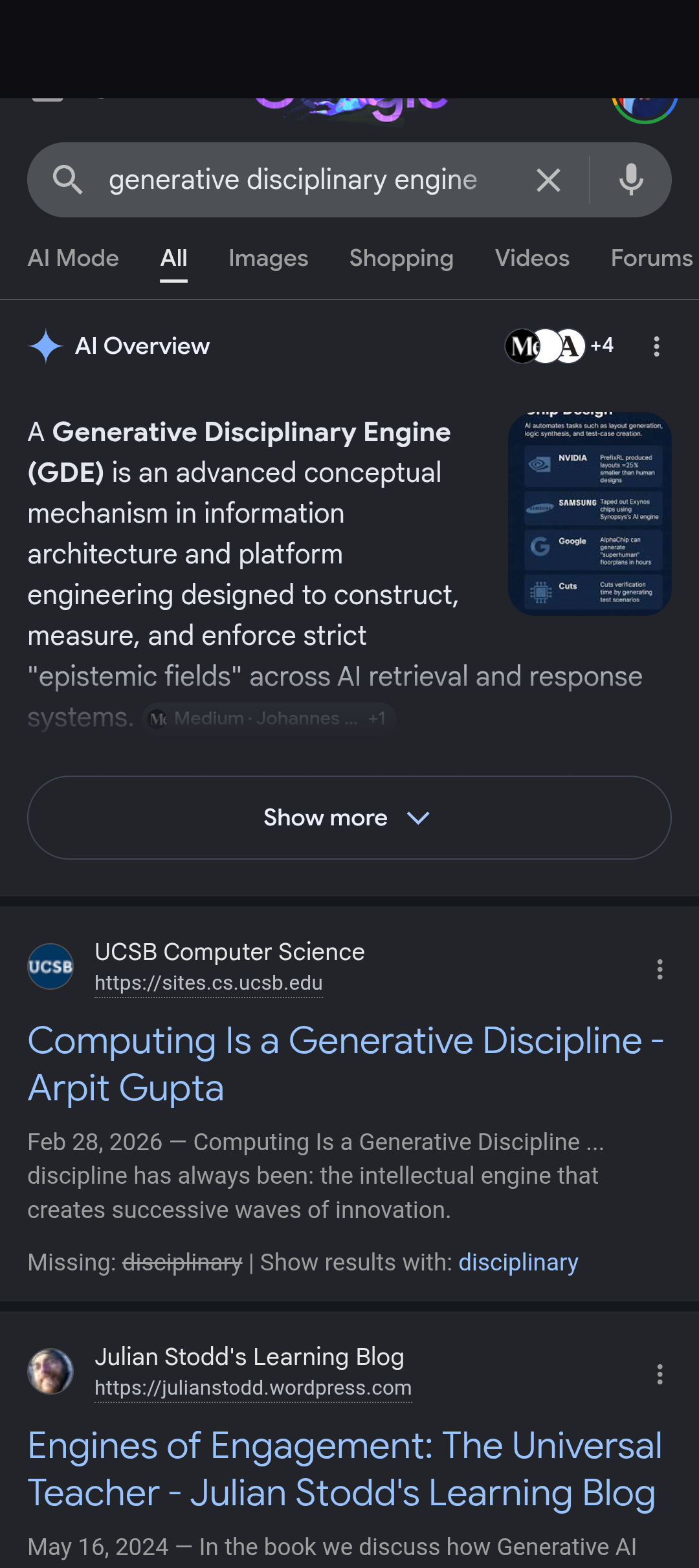
Task: Open the Engines of Engagement result
Action: [344, 1469]
